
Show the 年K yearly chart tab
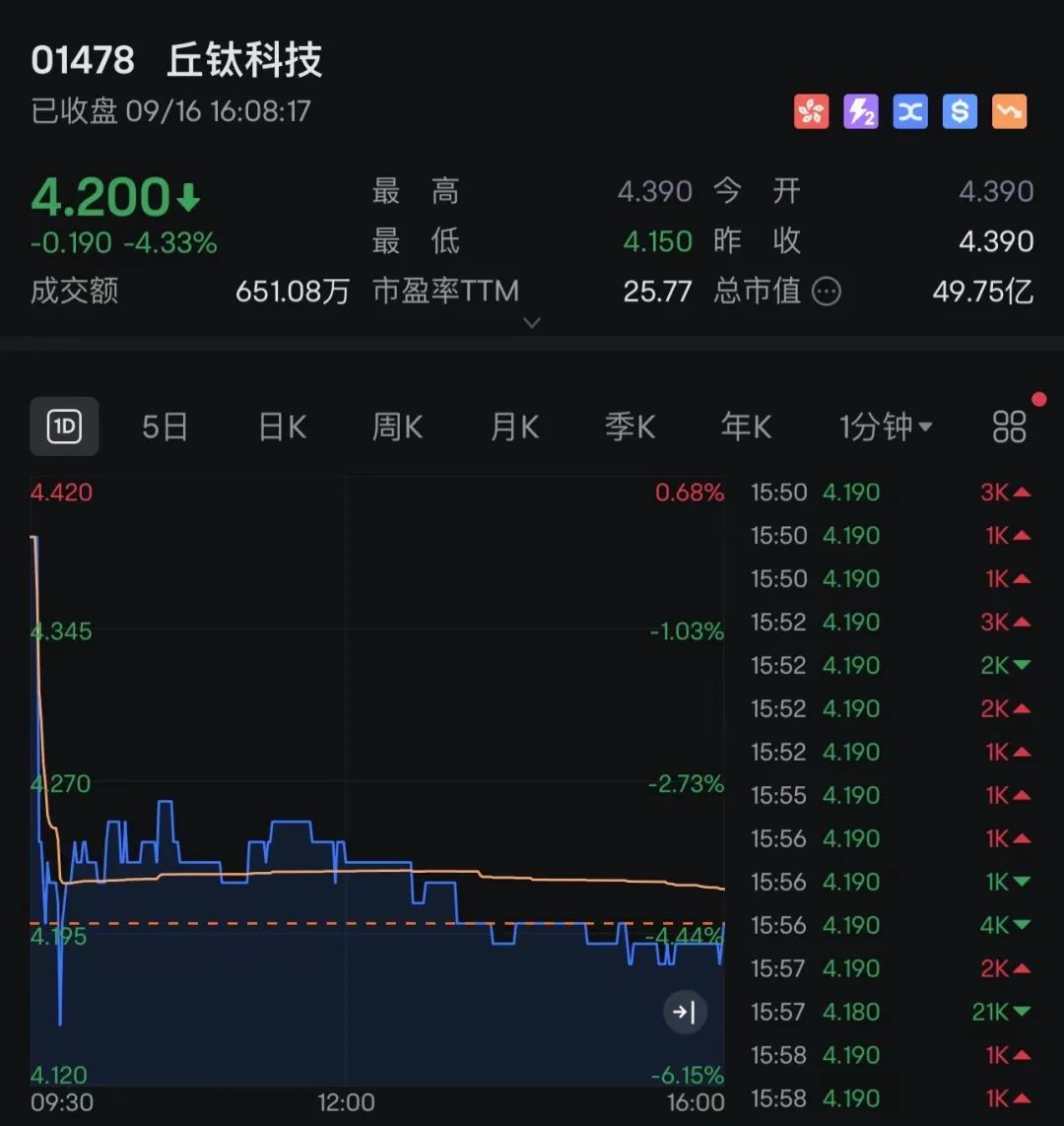(746, 427)
